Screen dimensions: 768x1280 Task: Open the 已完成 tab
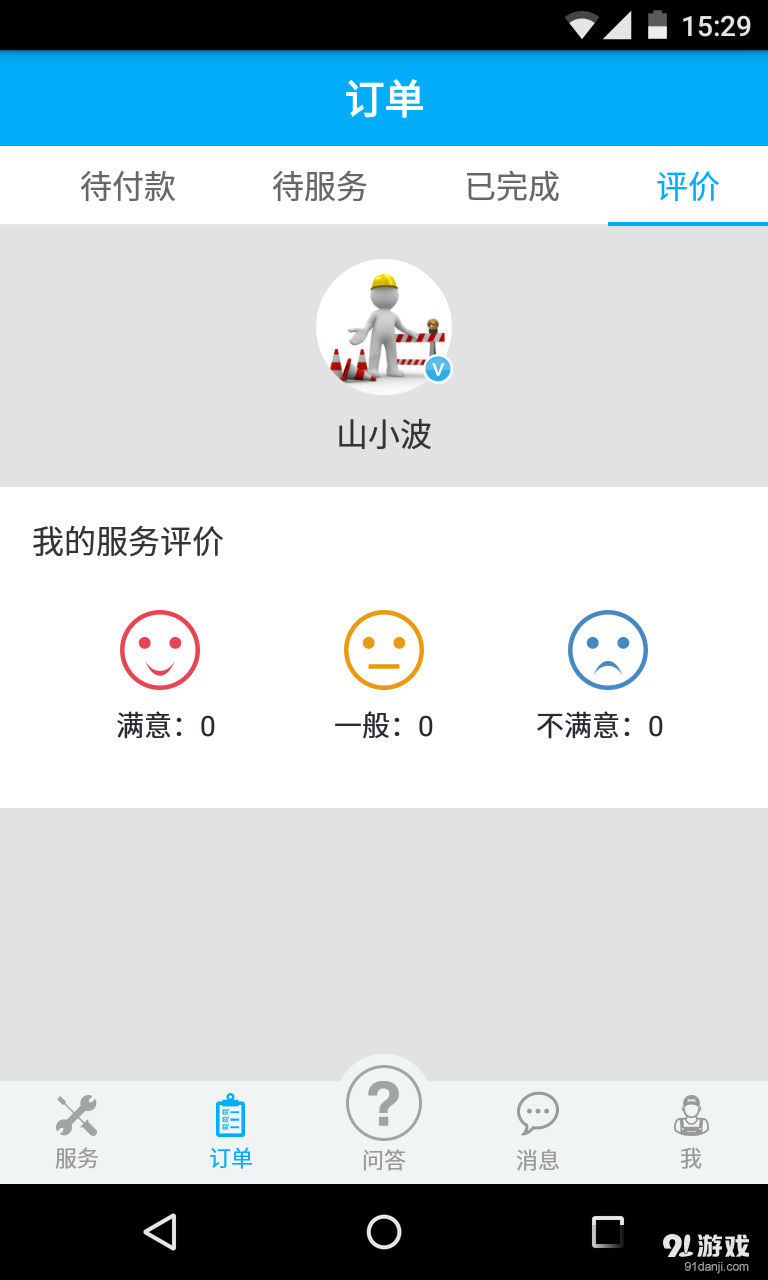512,188
